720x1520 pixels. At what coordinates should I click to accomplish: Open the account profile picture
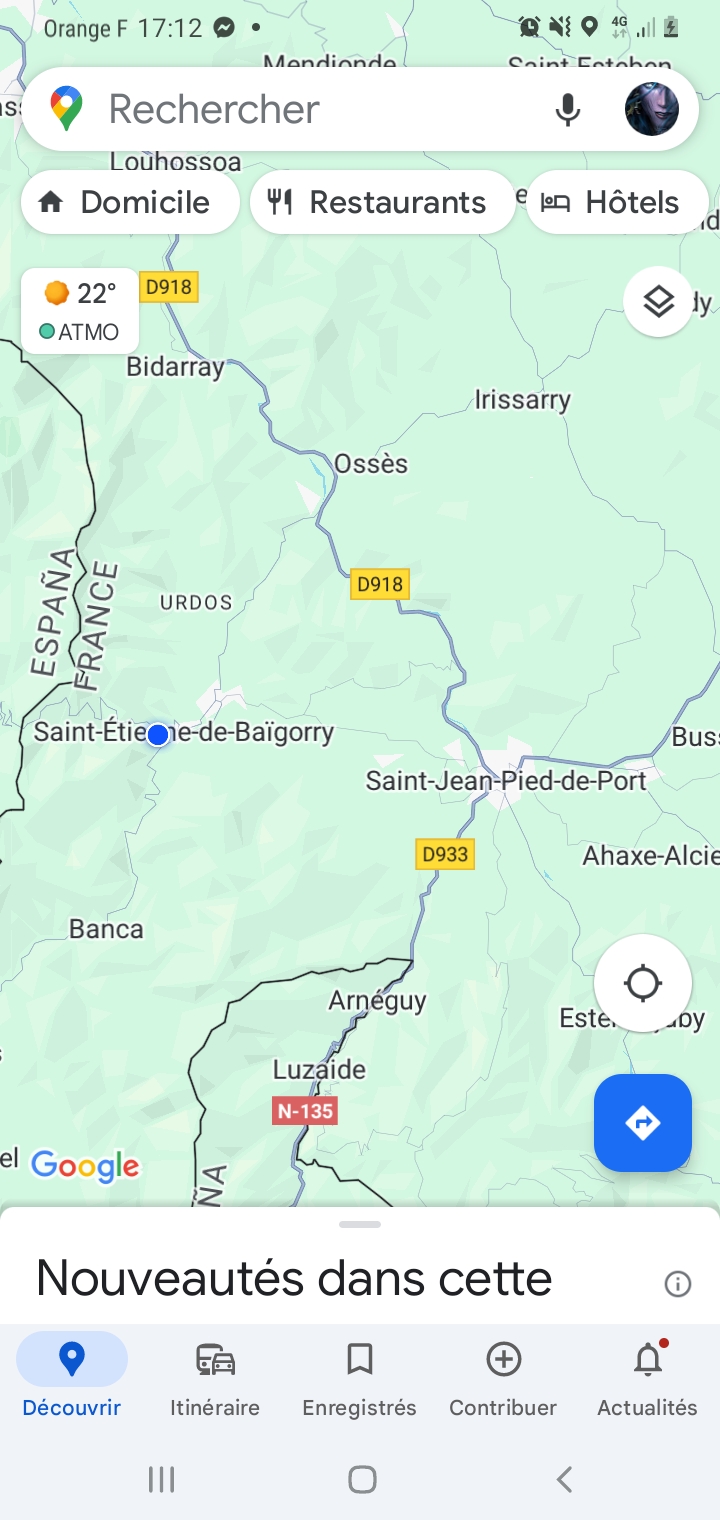[652, 109]
